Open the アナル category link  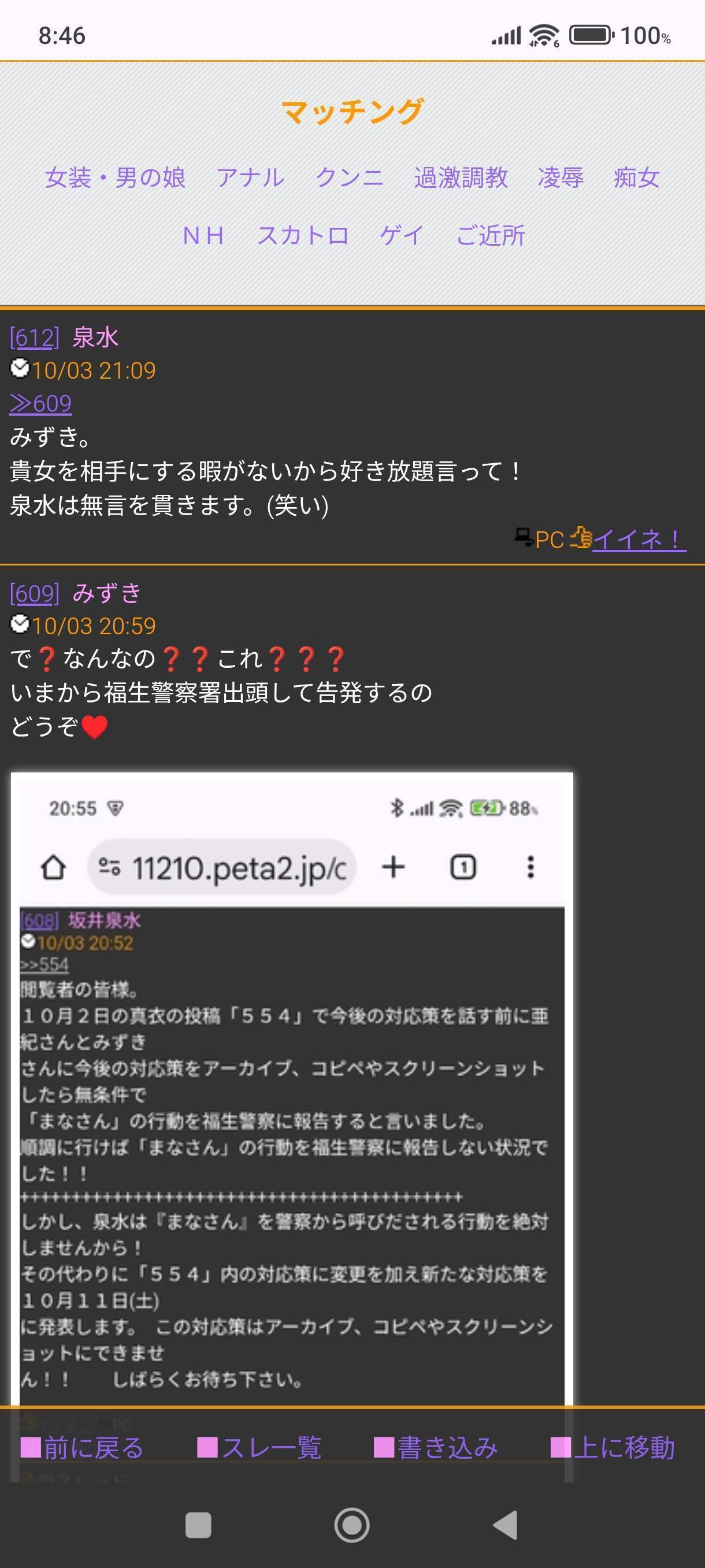point(250,177)
